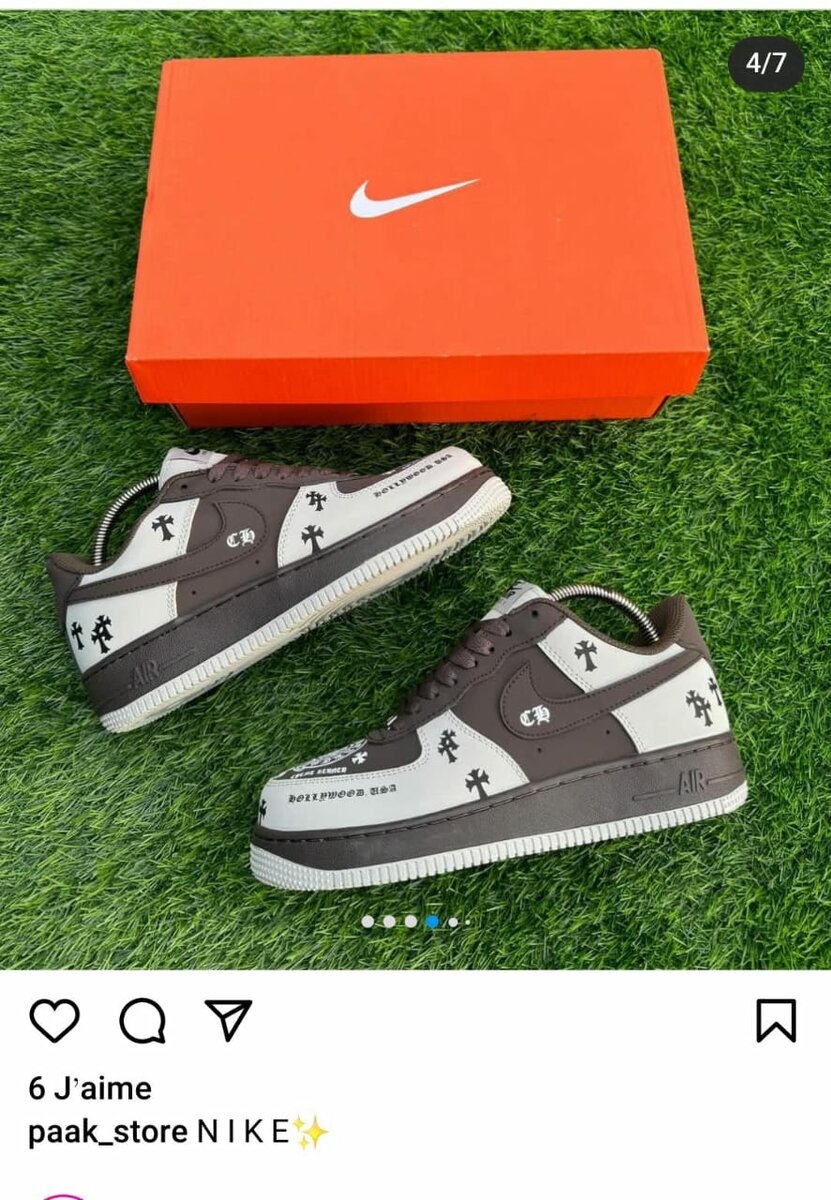Save the post with the bookmark icon
This screenshot has height=1200, width=831.
[775, 1022]
